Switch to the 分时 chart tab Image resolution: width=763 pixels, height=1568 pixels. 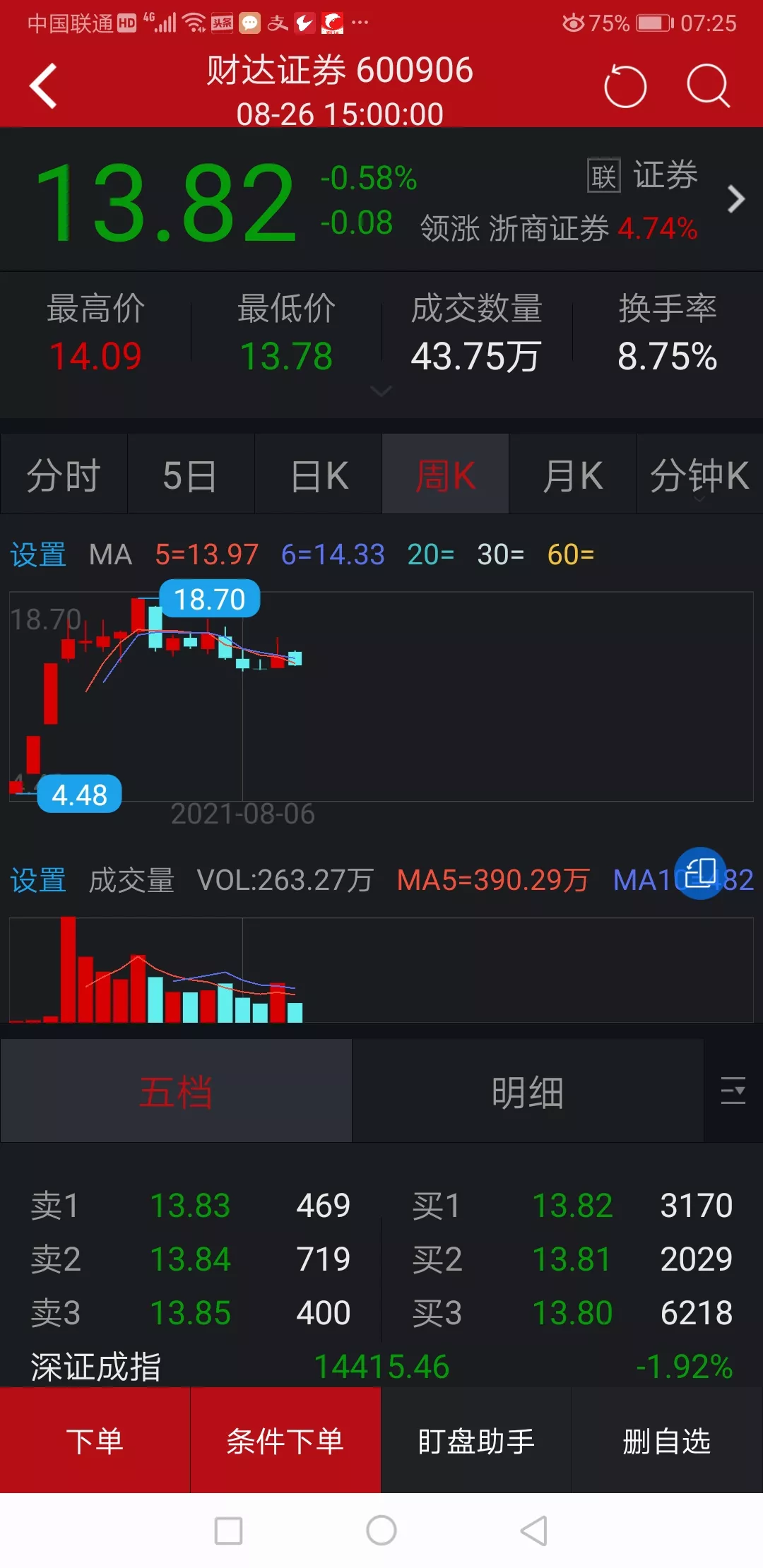pos(64,475)
